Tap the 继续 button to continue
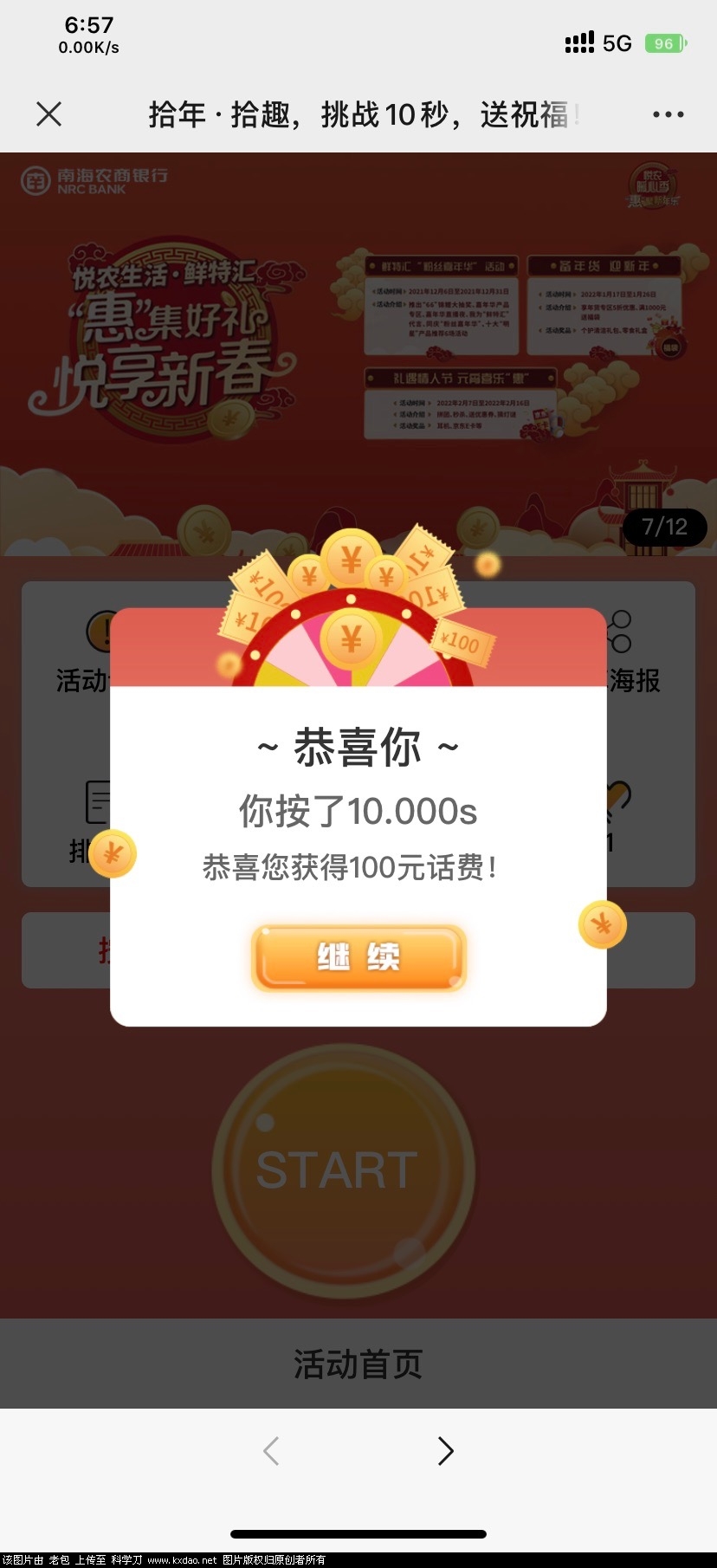717x1568 pixels. point(358,957)
